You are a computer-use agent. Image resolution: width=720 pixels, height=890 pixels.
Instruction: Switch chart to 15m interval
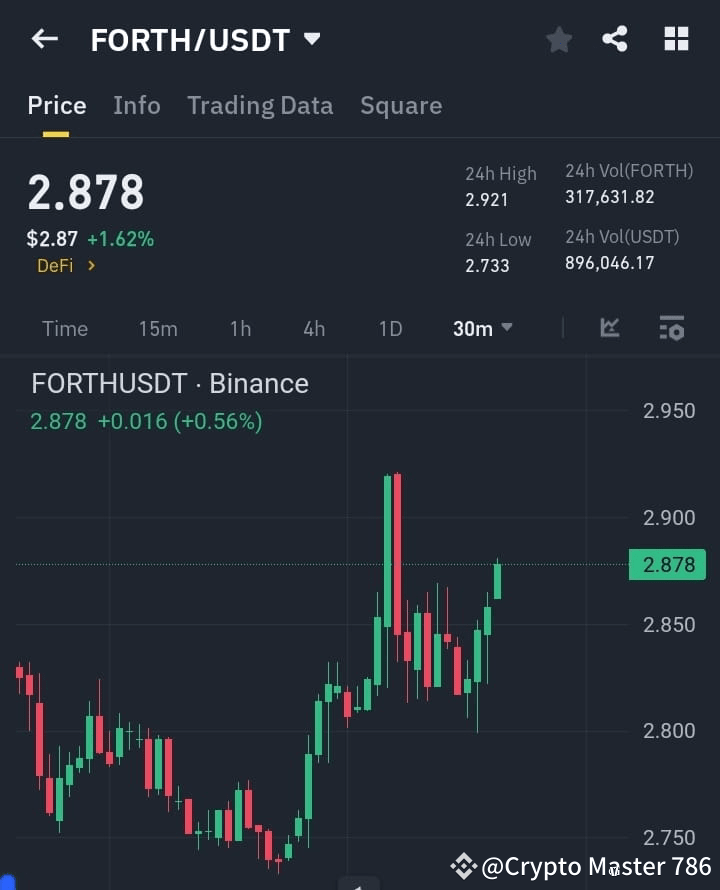coord(158,328)
